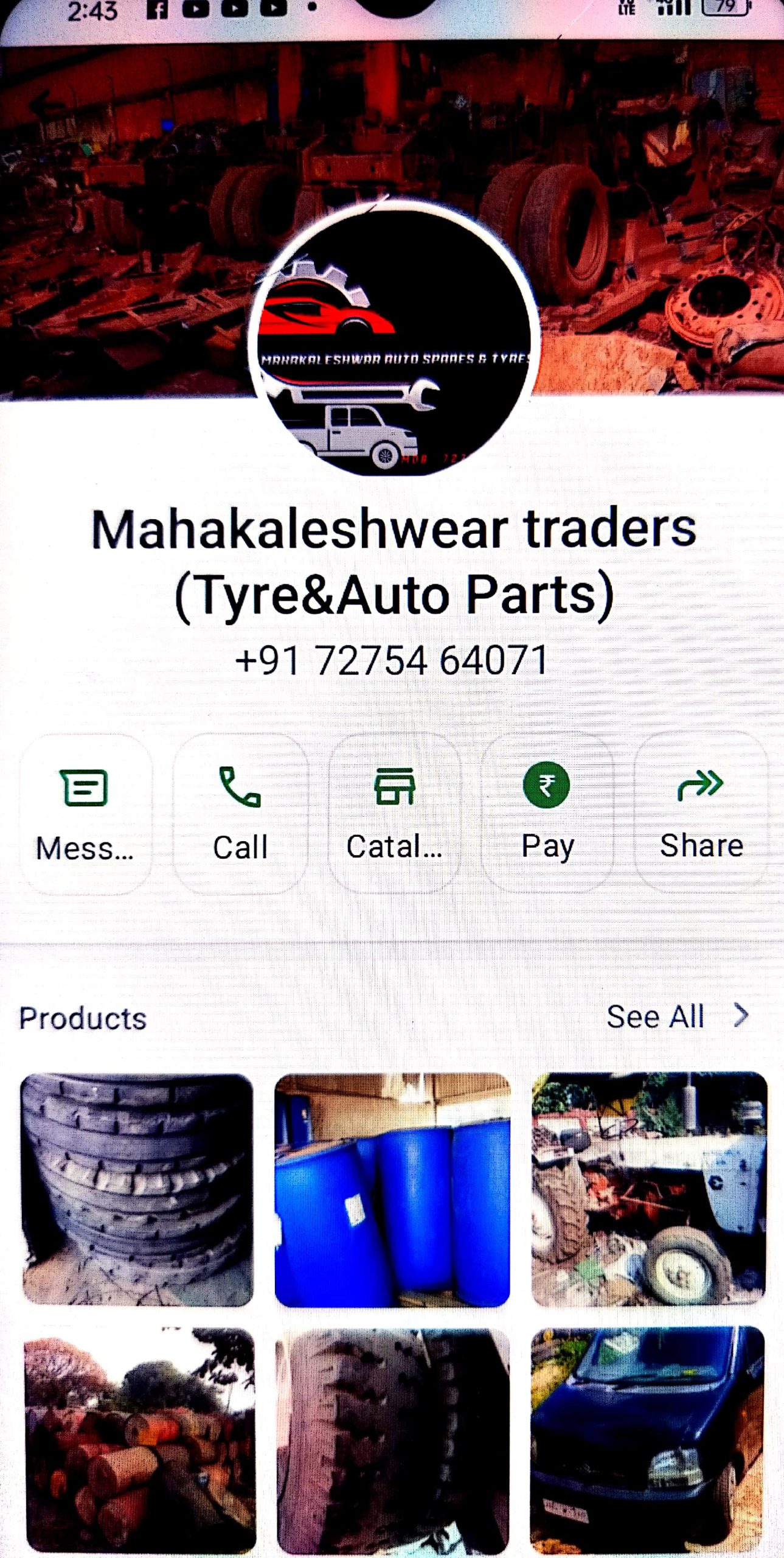Call Mahakaleshwear traders
Image resolution: width=784 pixels, height=1558 pixels.
pos(240,813)
